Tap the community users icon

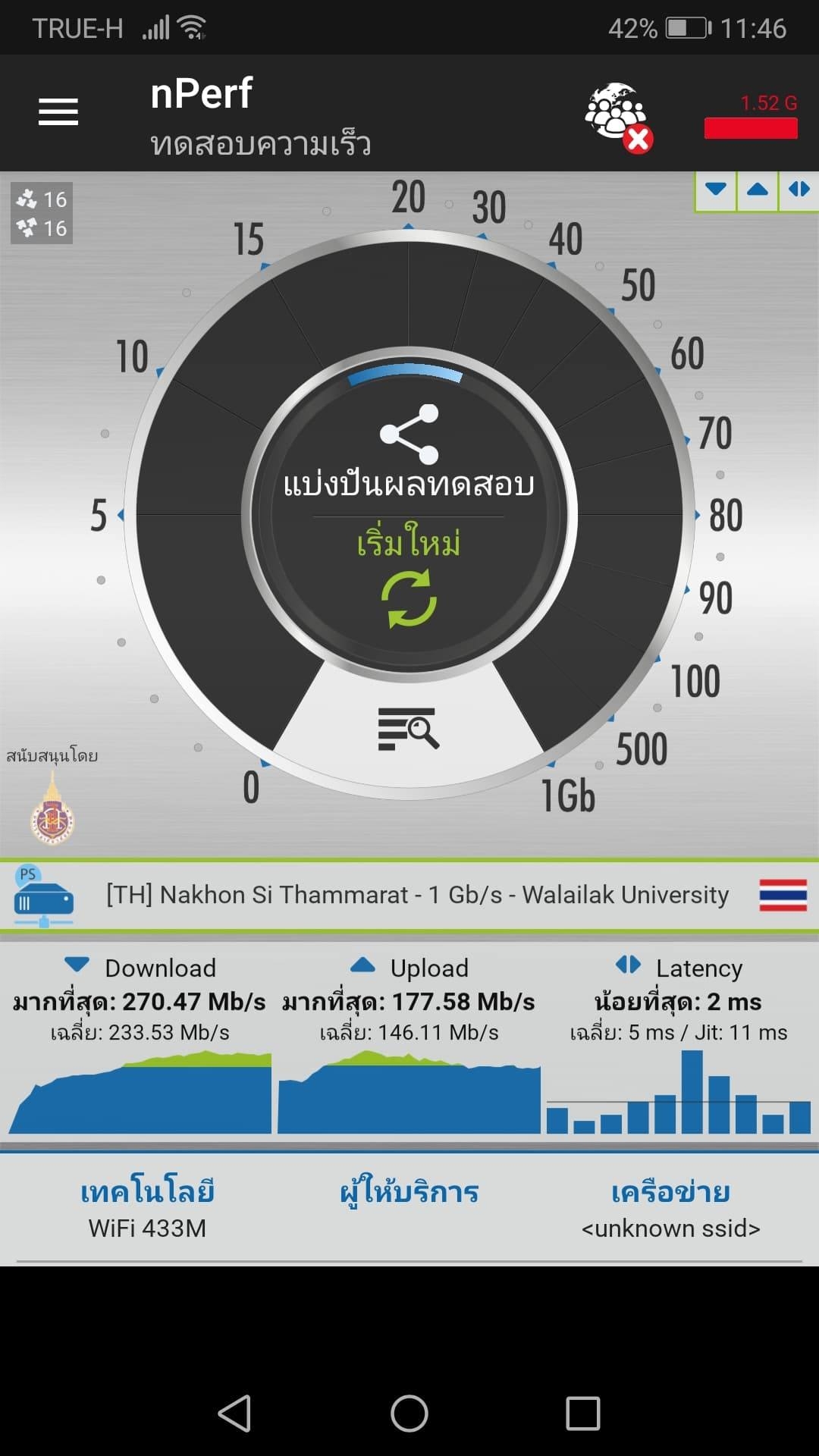coord(618,116)
